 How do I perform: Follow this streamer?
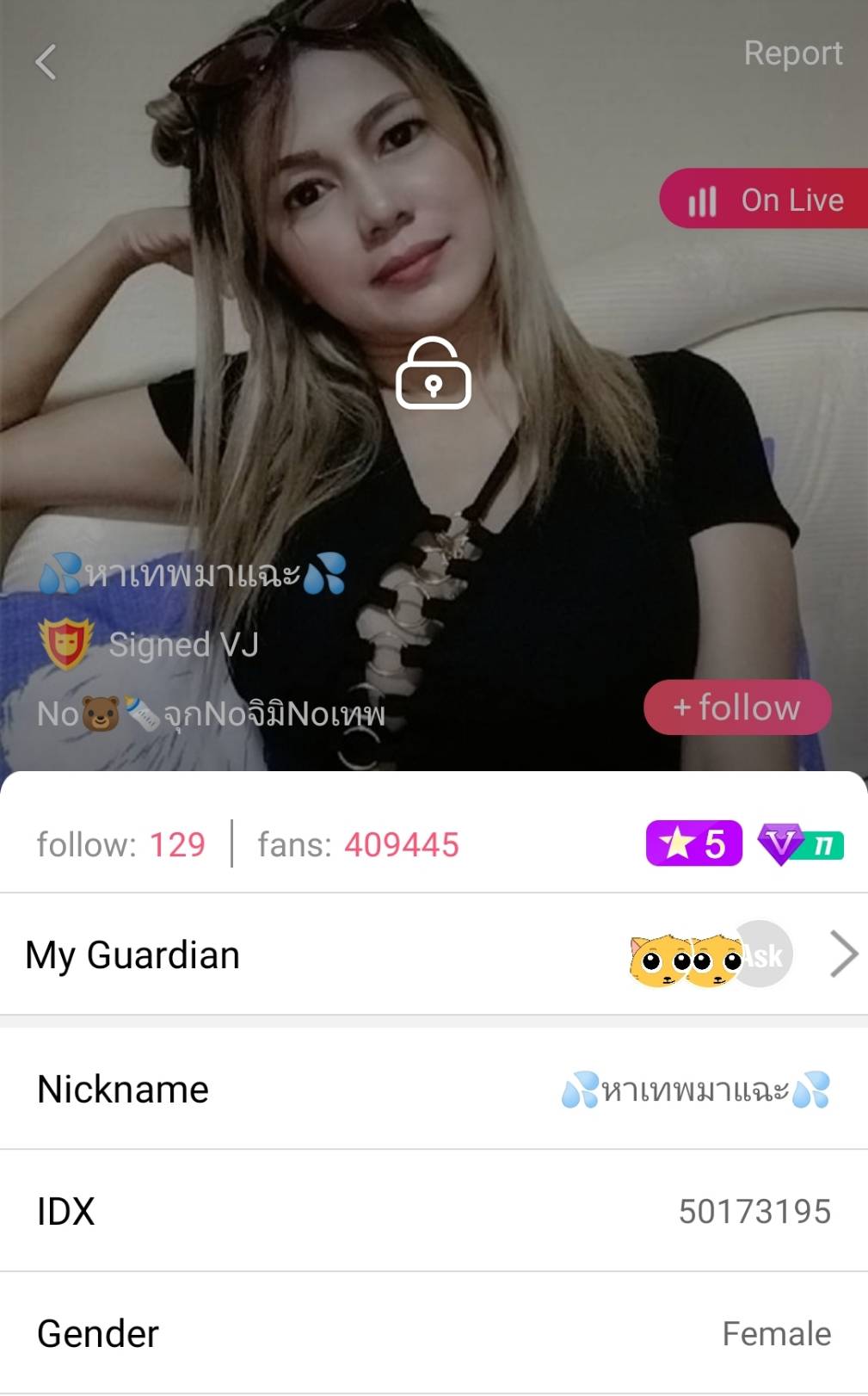[x=736, y=707]
